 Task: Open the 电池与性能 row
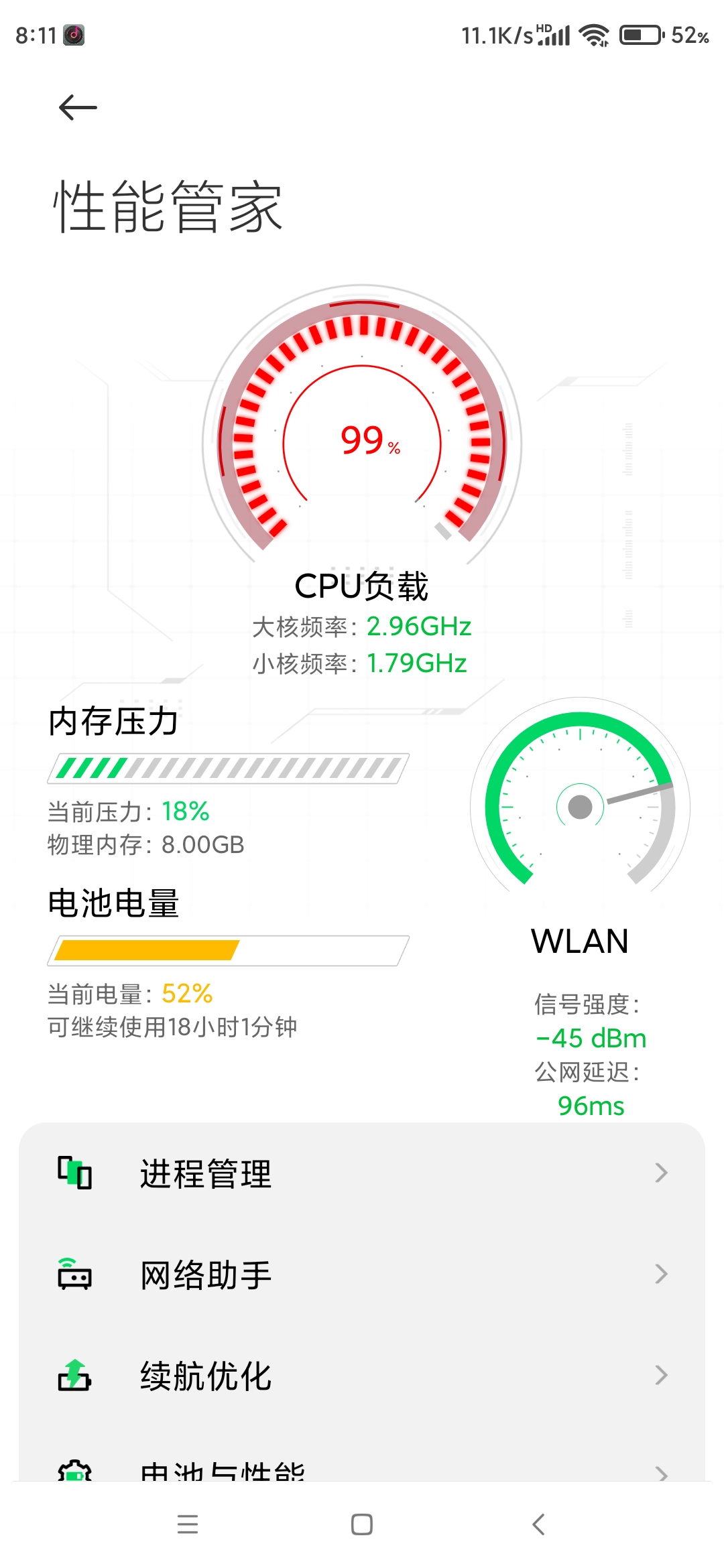tap(362, 1454)
